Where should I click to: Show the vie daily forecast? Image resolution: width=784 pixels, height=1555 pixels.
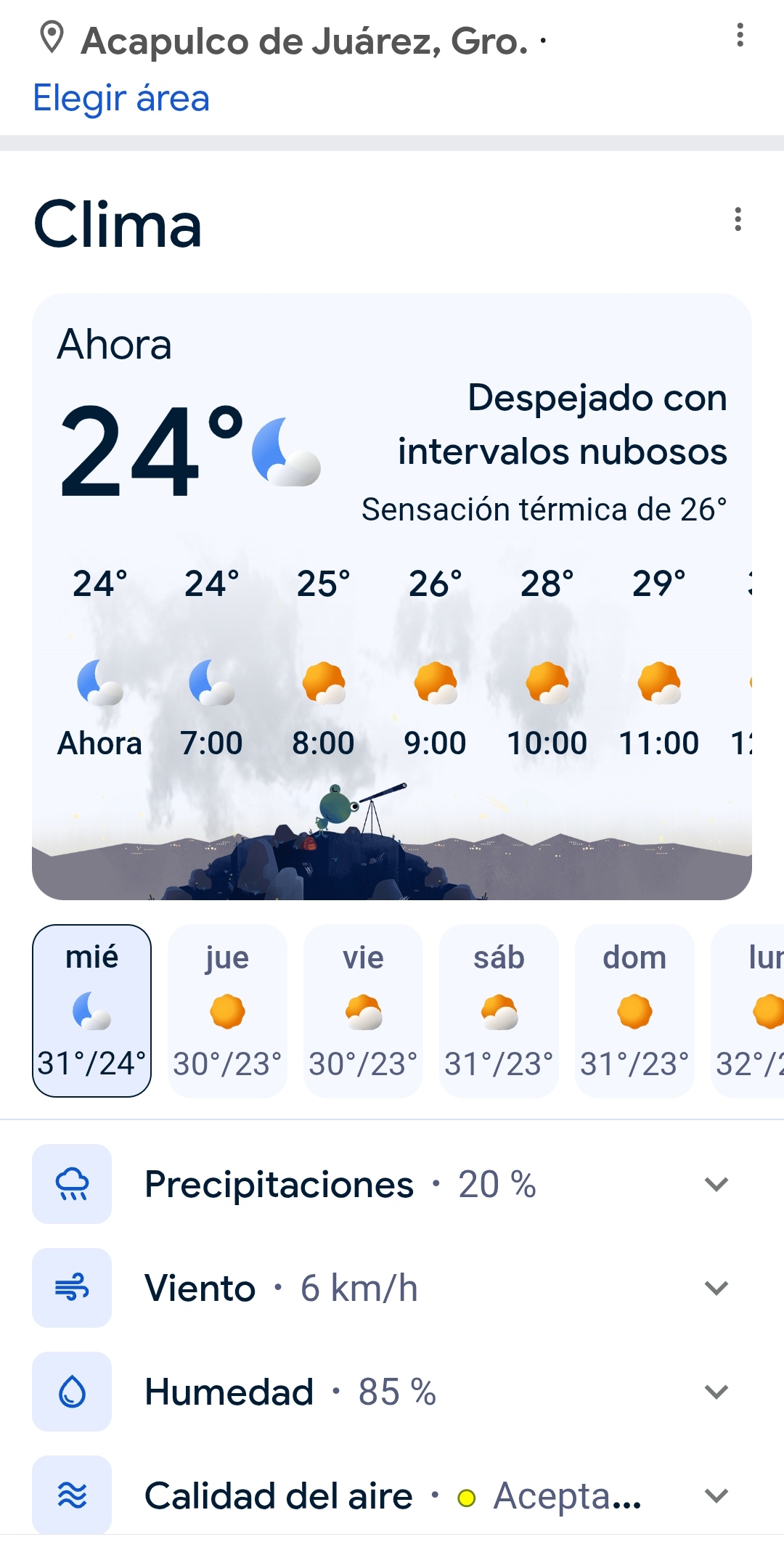[x=363, y=1010]
